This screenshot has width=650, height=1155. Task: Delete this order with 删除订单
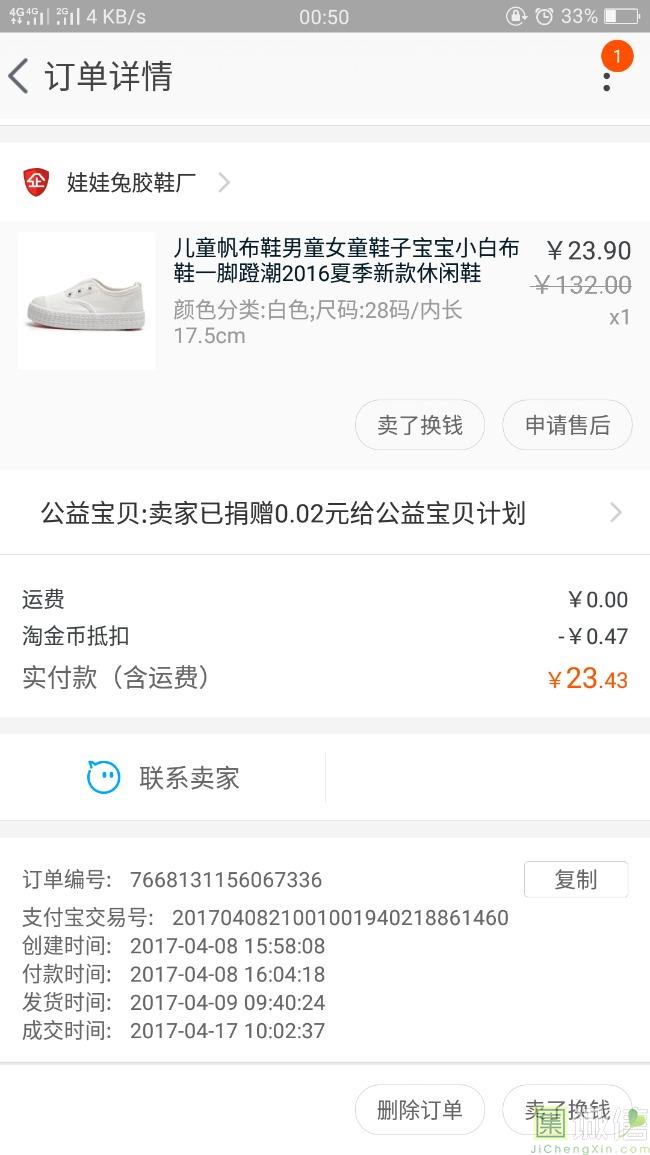(x=420, y=1109)
